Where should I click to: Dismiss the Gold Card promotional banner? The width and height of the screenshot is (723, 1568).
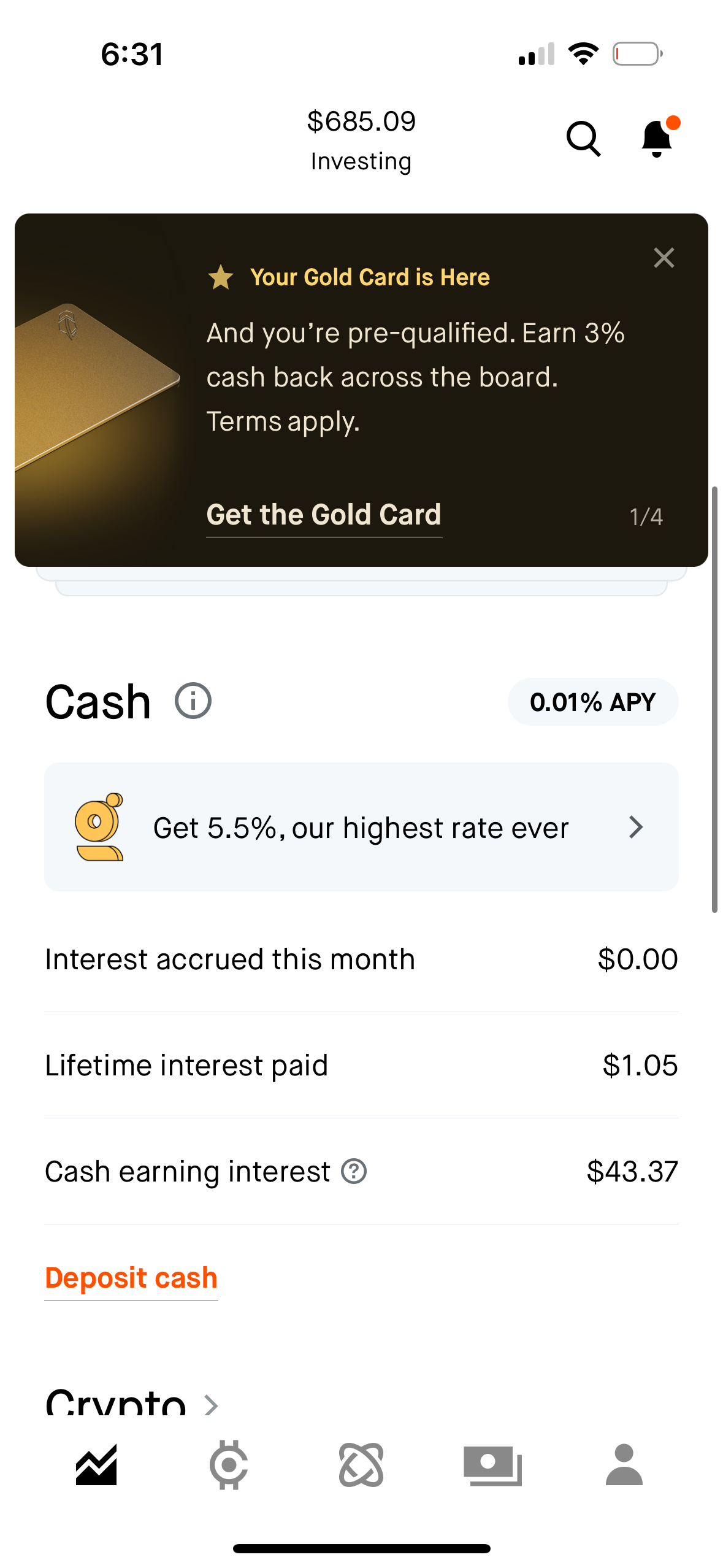pos(664,258)
